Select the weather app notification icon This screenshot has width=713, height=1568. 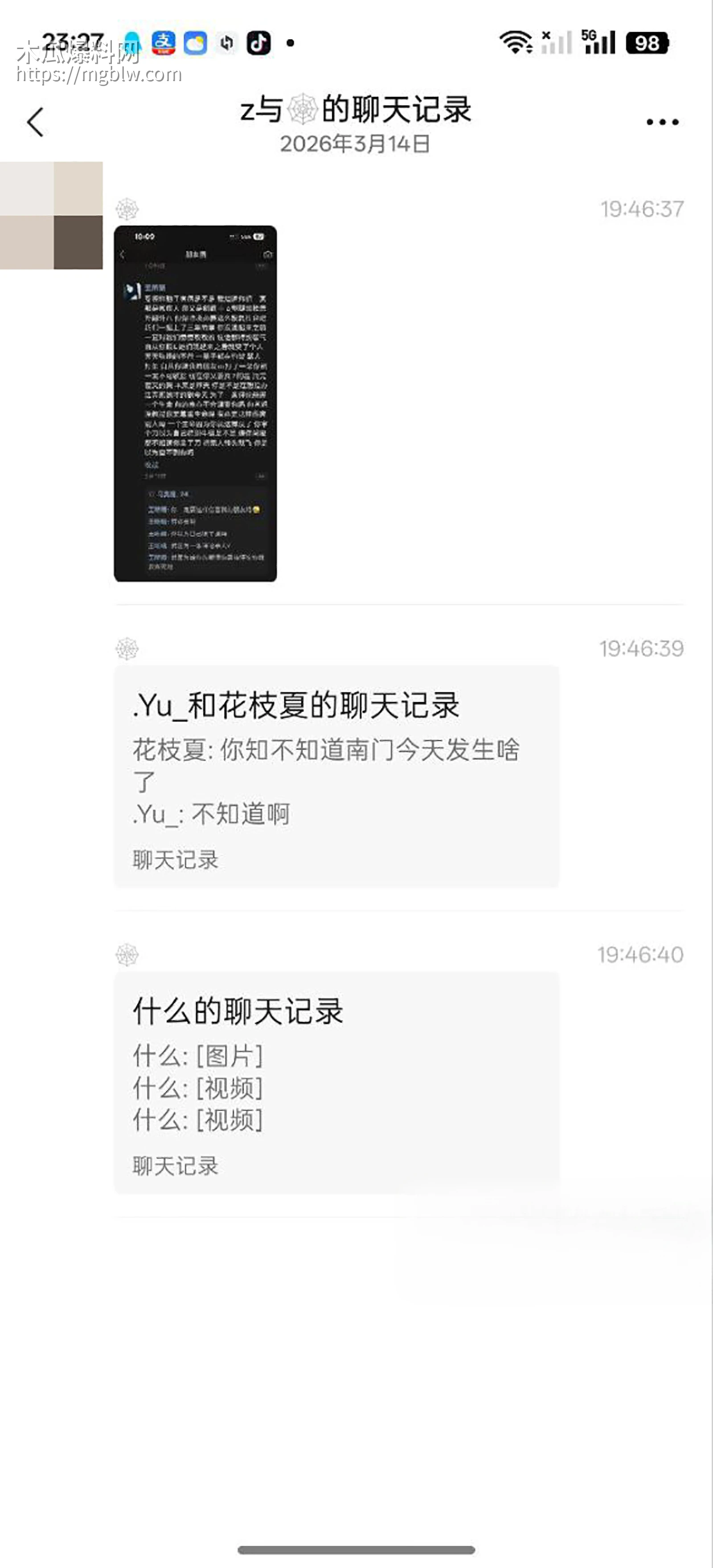[x=196, y=43]
